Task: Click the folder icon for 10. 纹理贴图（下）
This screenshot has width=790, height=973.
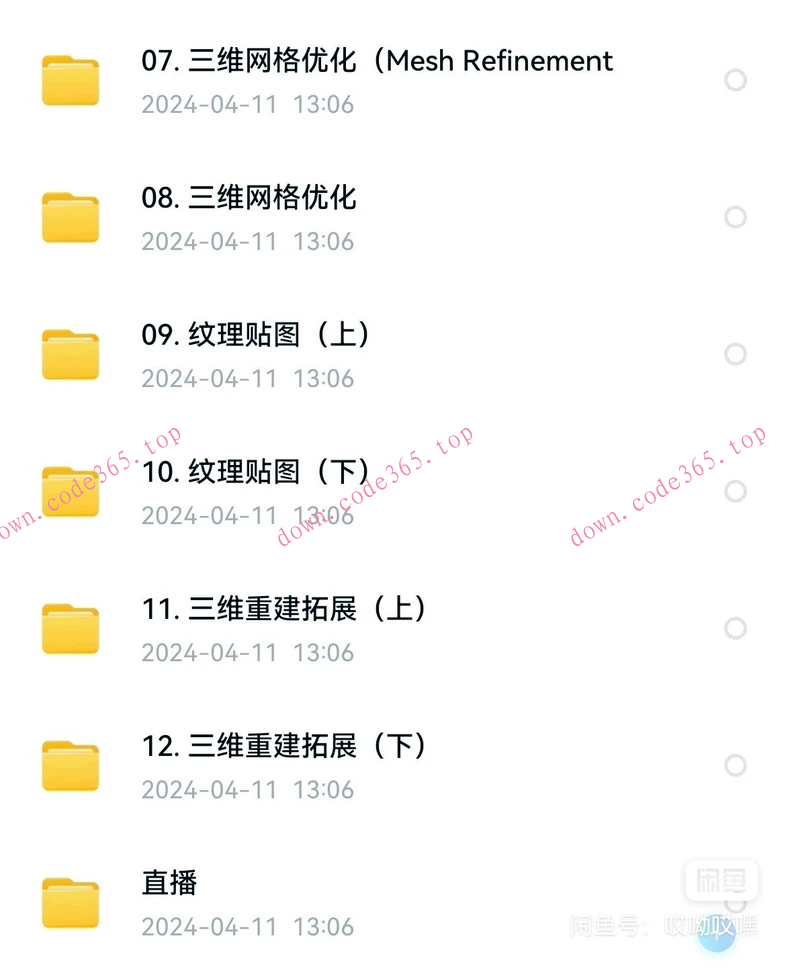Action: pos(70,490)
